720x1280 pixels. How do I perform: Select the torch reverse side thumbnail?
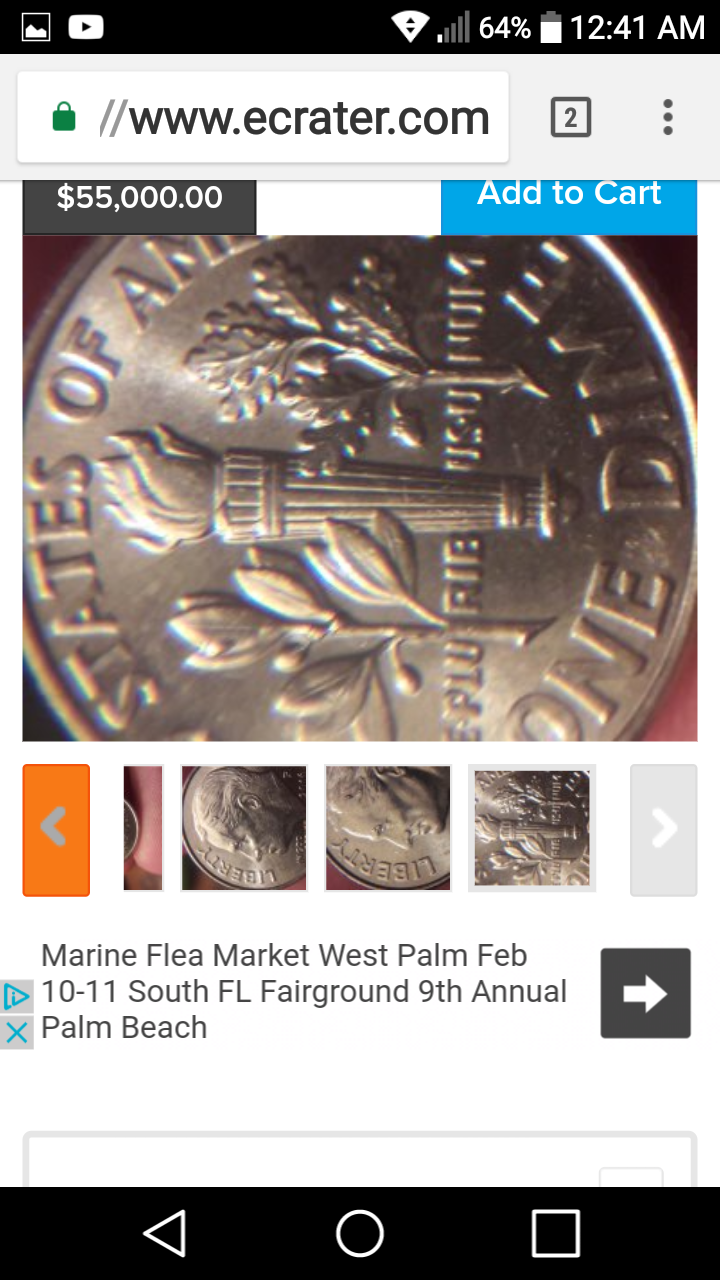click(531, 828)
